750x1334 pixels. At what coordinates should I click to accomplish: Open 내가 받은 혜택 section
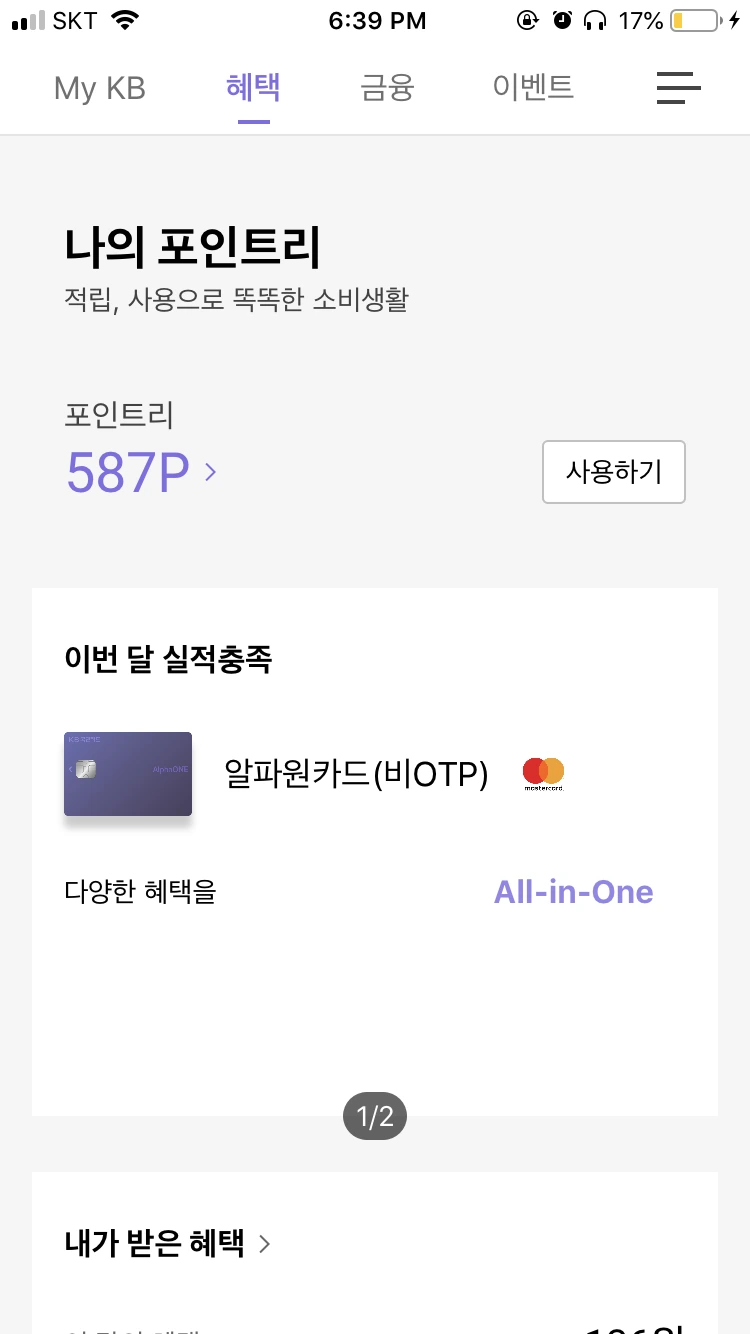click(167, 1244)
